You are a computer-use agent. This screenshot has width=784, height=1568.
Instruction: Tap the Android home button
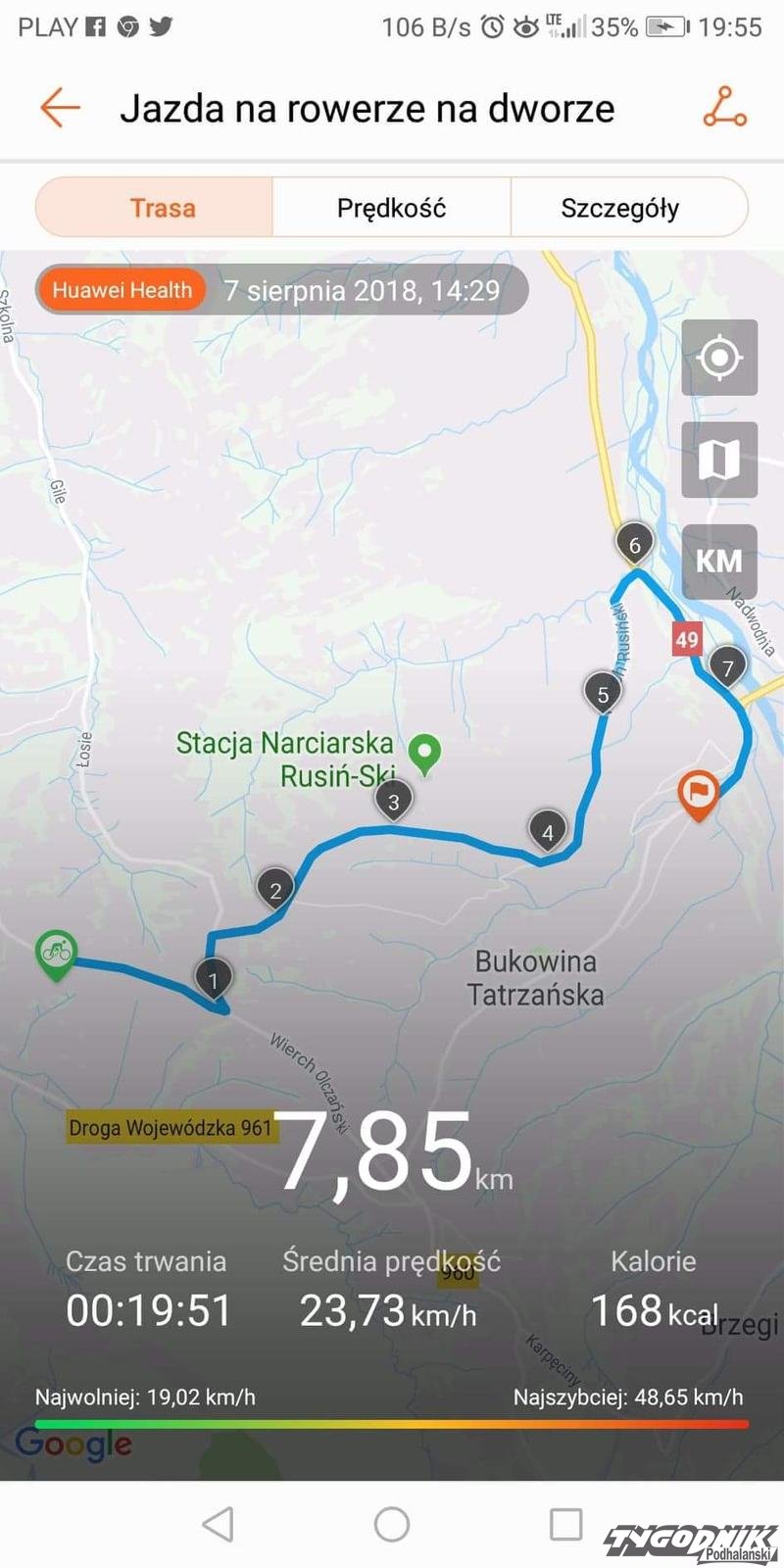pos(392,1524)
